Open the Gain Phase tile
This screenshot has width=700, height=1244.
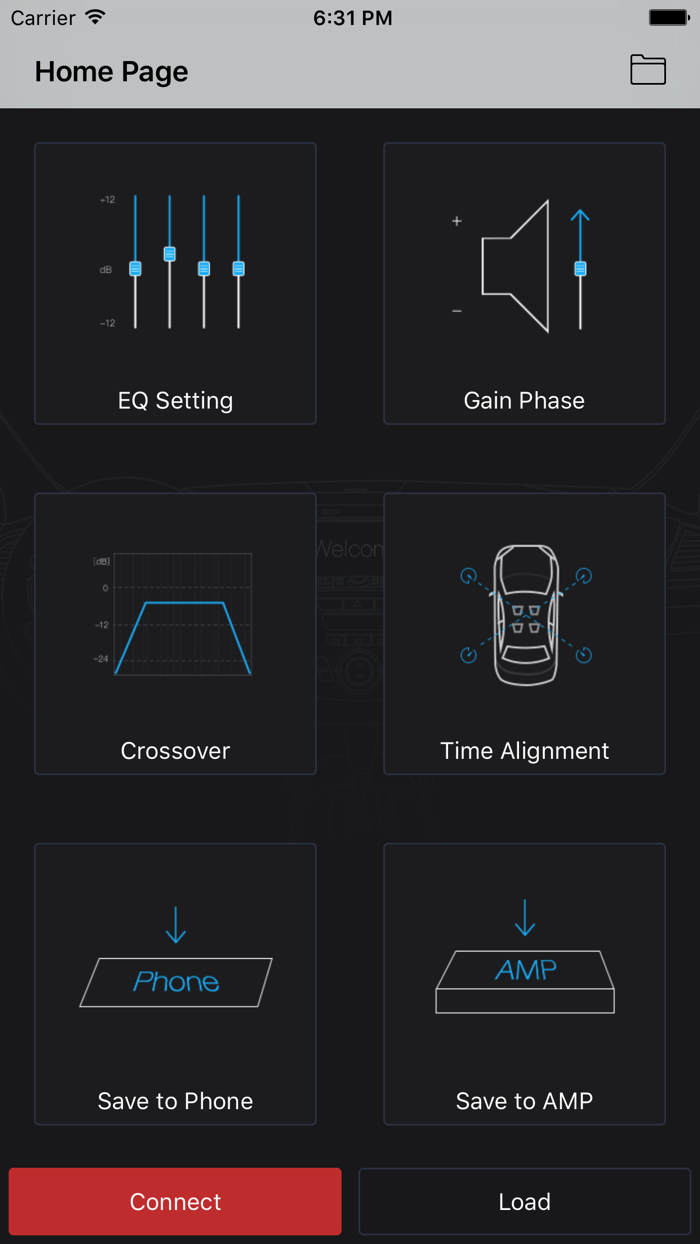tap(524, 283)
